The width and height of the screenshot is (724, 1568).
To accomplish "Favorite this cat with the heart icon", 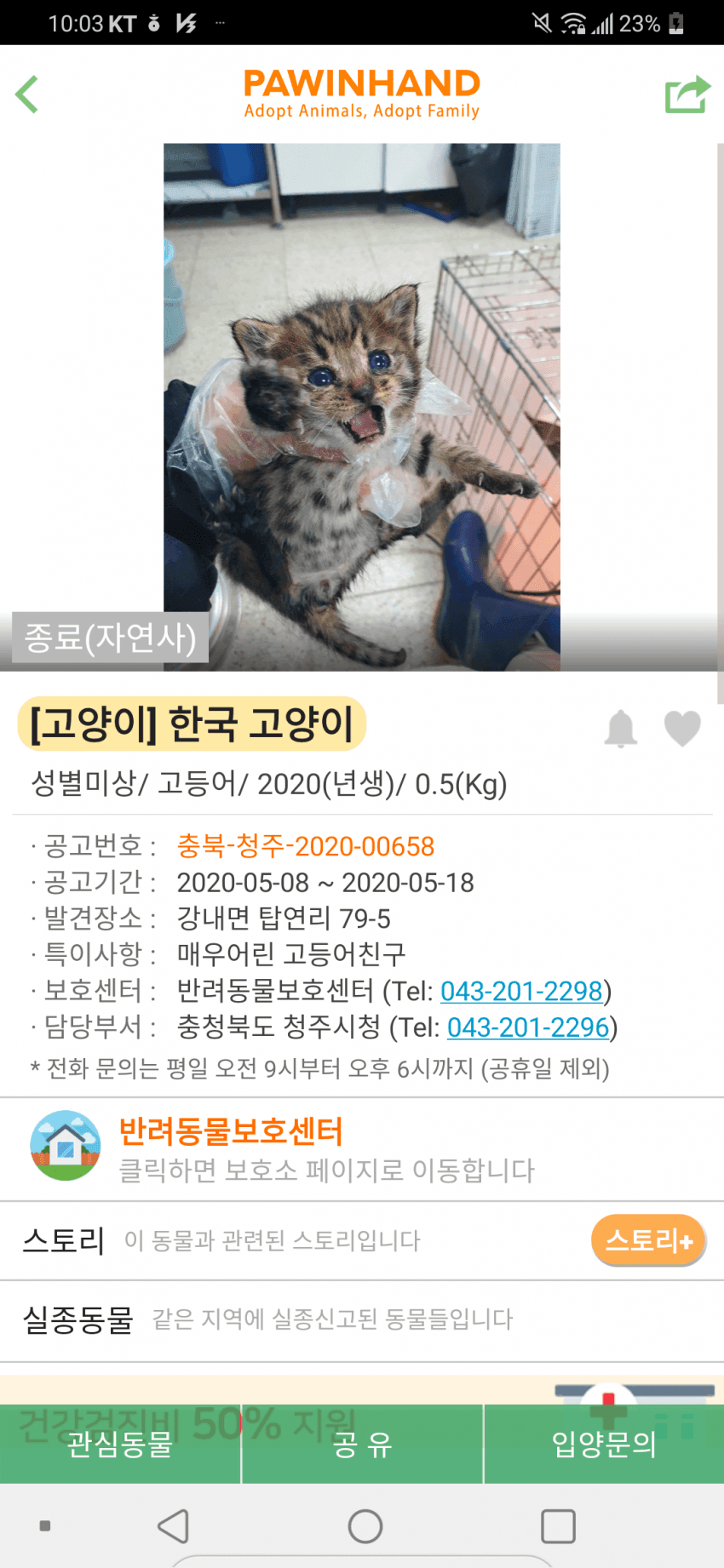I will click(x=682, y=729).
